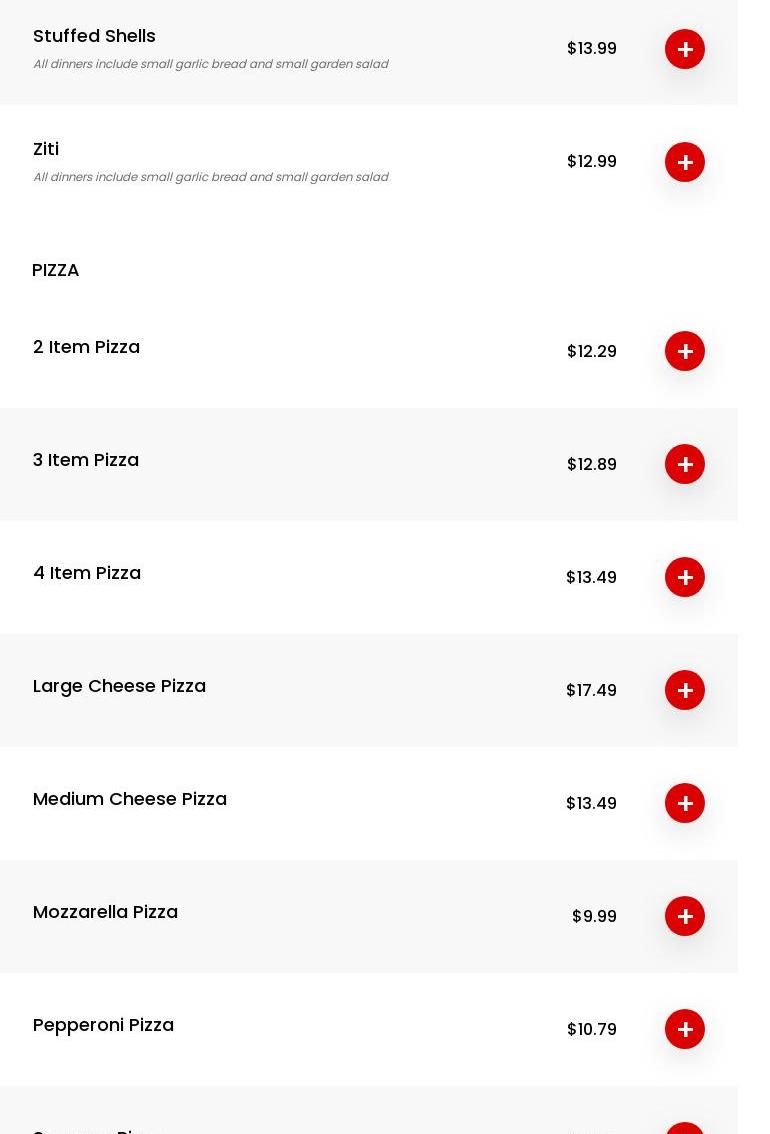The height and width of the screenshot is (1134, 770).
Task: Add the 2 Item Pizza
Action: [685, 351]
